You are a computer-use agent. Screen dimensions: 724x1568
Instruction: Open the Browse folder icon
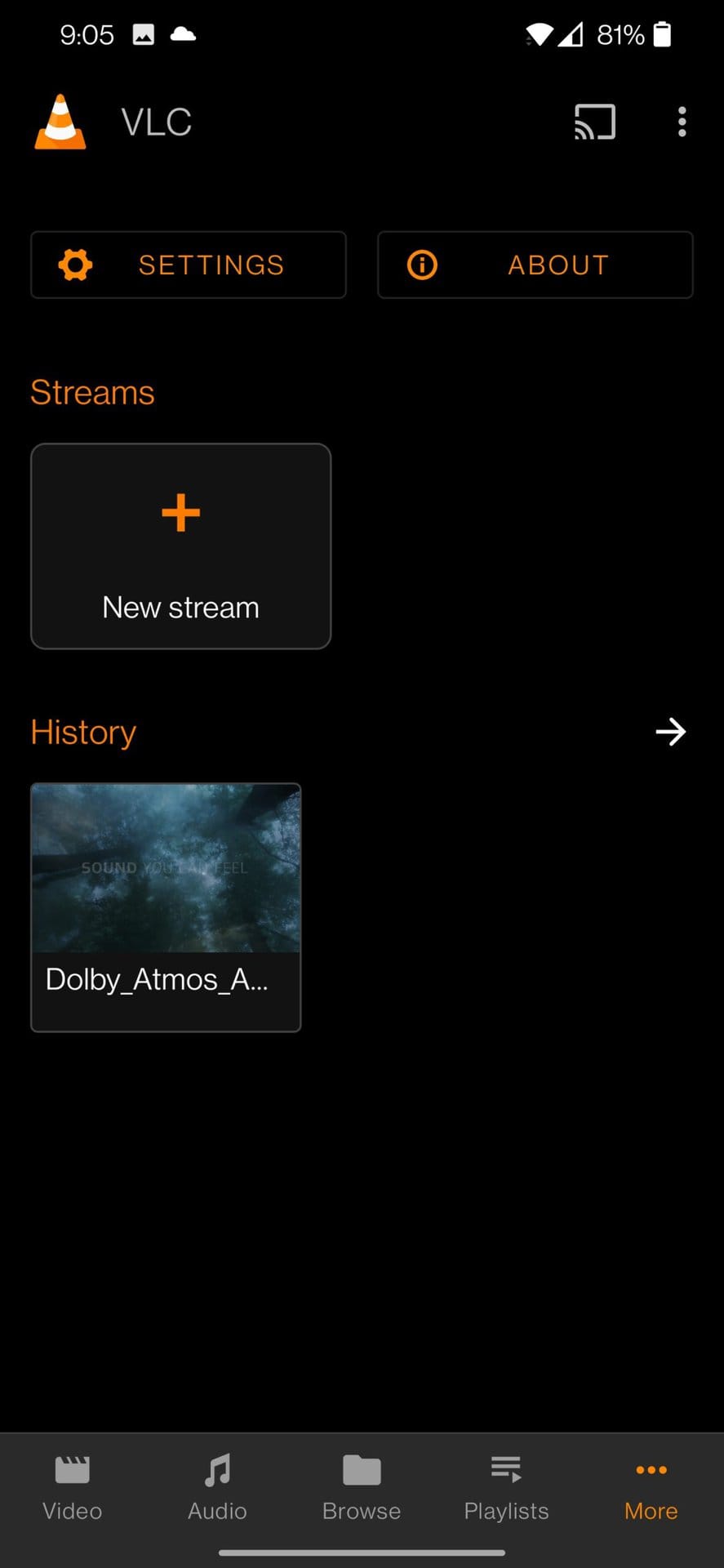pos(361,1468)
